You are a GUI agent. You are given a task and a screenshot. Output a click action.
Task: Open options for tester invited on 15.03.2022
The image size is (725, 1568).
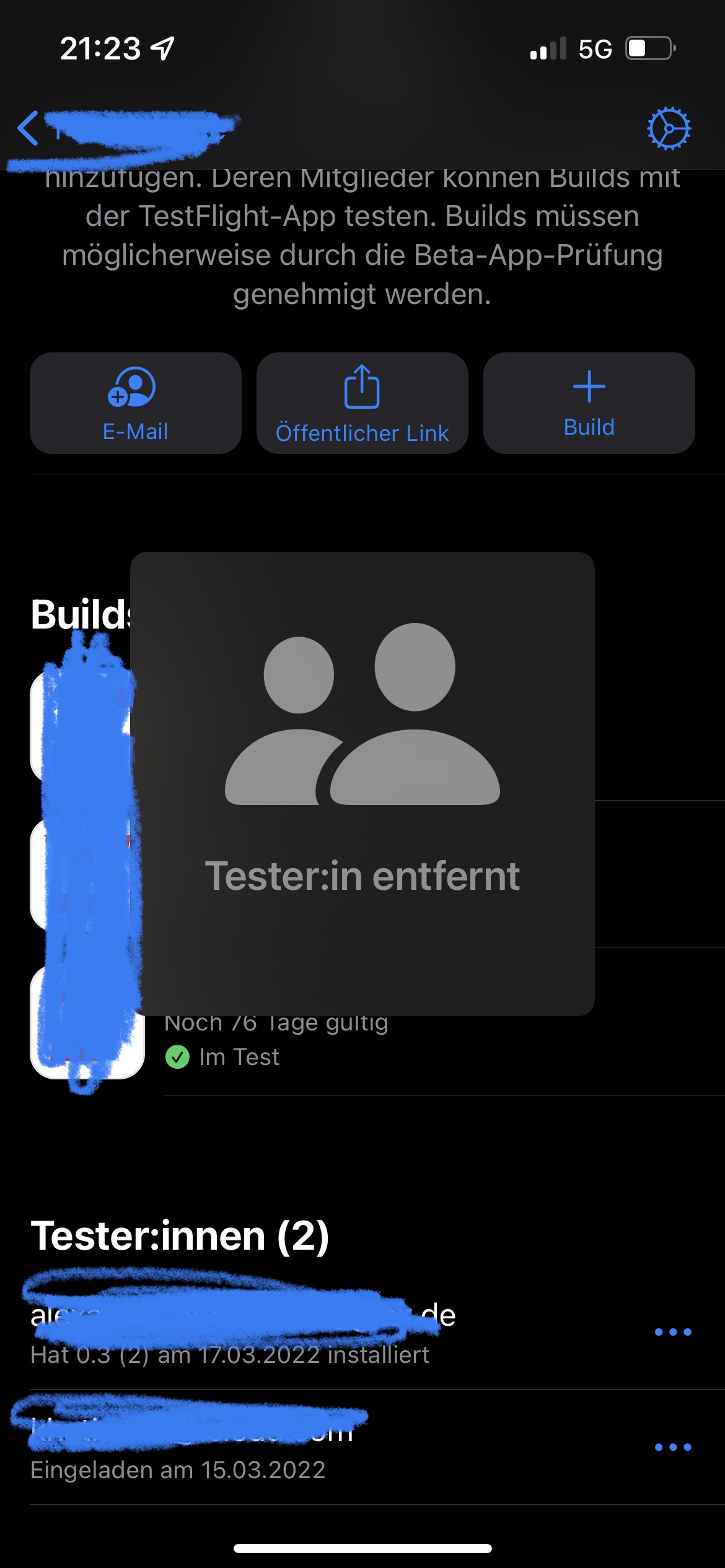[x=673, y=1447]
